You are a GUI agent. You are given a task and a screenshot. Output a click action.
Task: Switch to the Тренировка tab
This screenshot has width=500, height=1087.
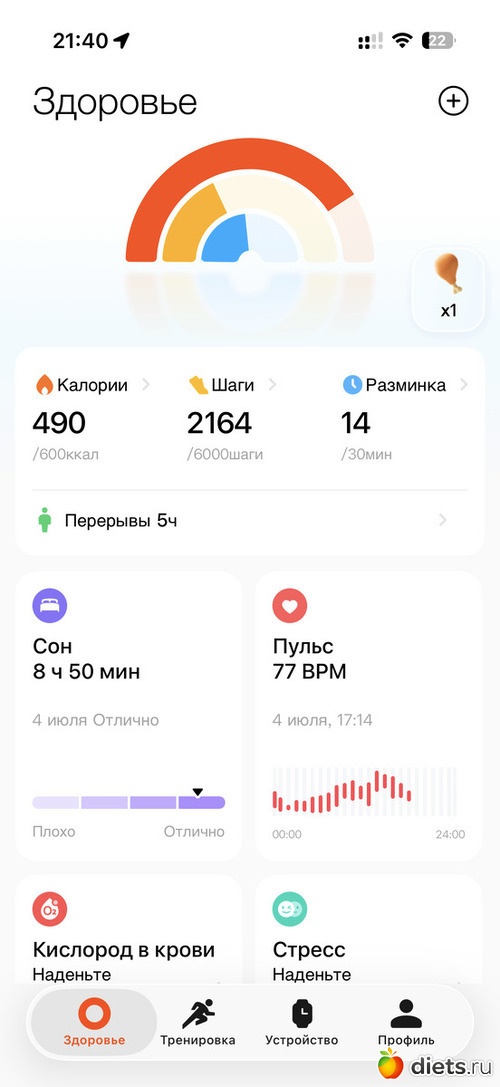point(198,1022)
